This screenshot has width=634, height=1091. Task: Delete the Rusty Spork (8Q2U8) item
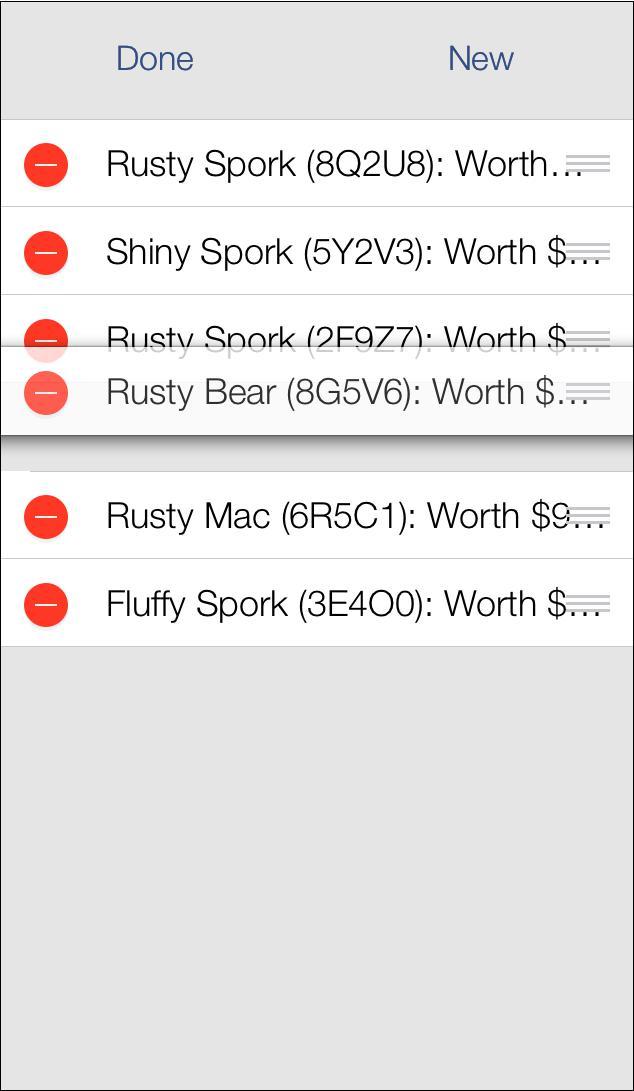[46, 164]
